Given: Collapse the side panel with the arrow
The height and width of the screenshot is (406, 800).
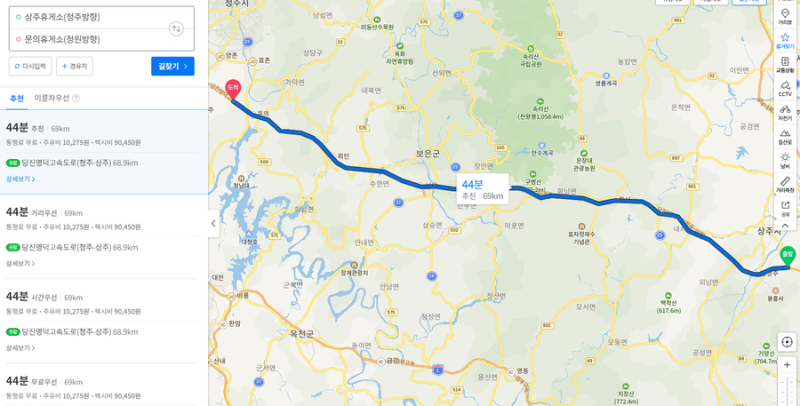Looking at the screenshot, I should 213,224.
